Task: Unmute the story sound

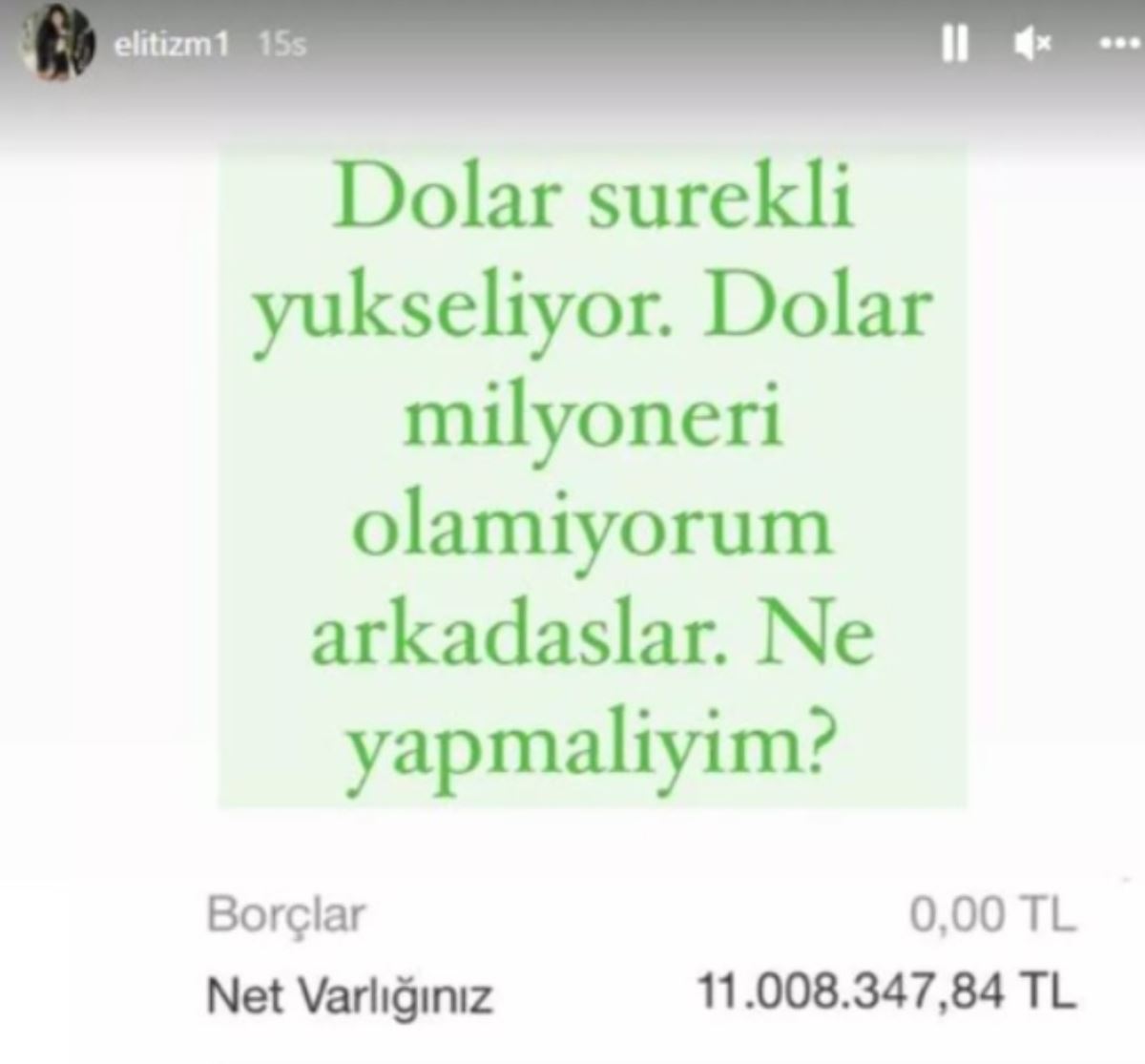Action: (1032, 43)
